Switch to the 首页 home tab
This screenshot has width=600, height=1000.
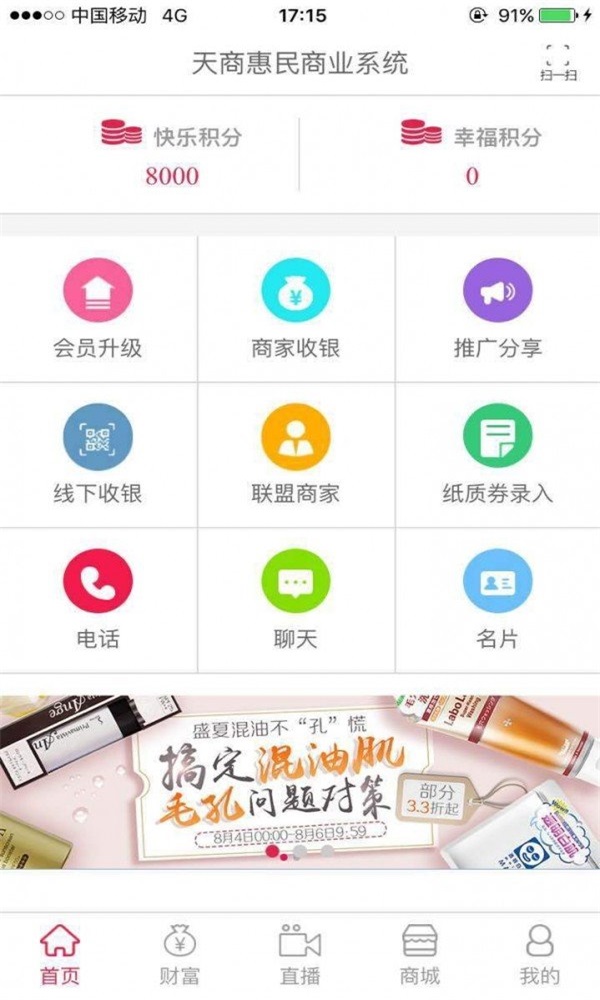coord(59,955)
